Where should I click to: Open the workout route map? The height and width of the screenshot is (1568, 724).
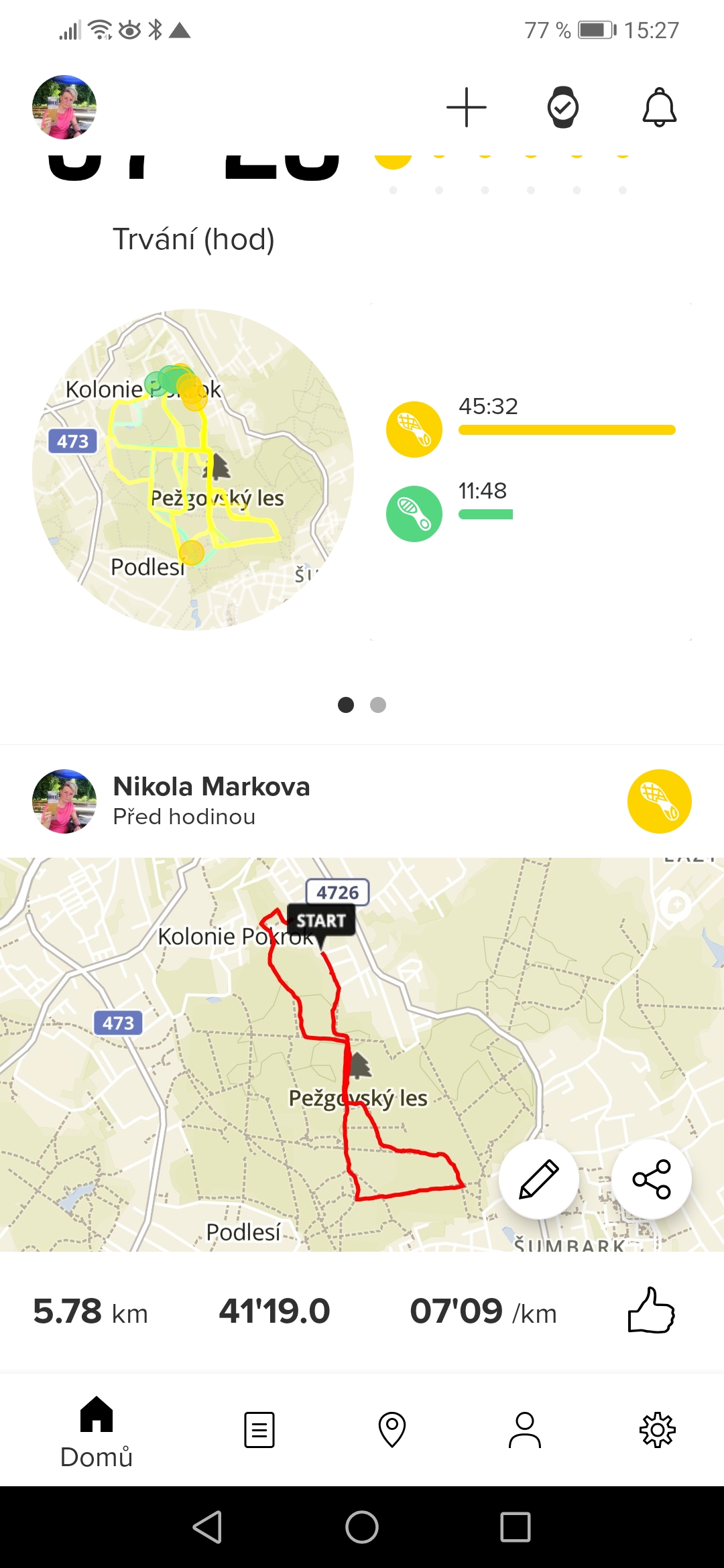(362, 1054)
